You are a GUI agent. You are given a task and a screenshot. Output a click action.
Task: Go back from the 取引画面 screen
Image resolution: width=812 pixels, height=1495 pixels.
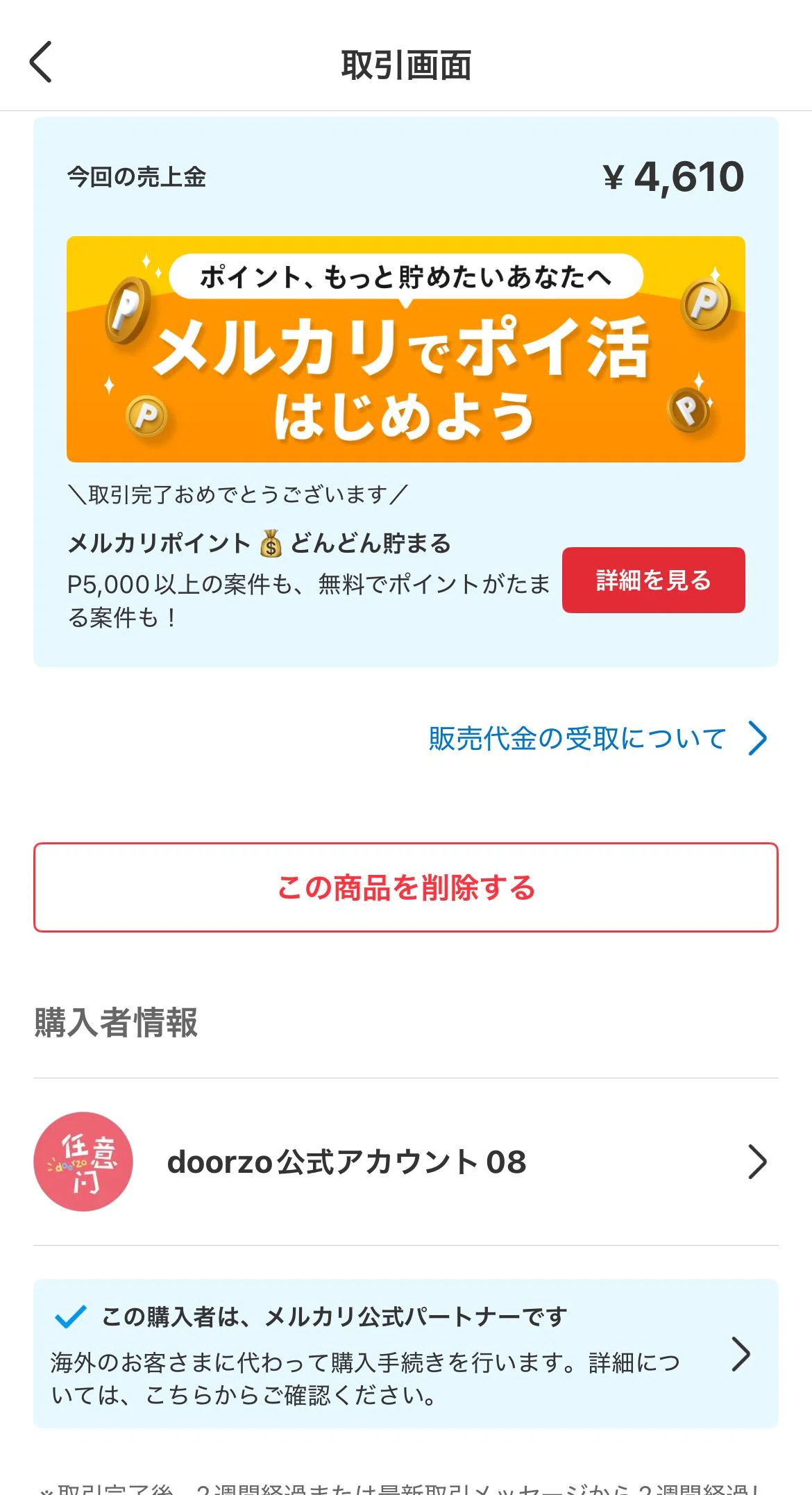click(x=42, y=62)
